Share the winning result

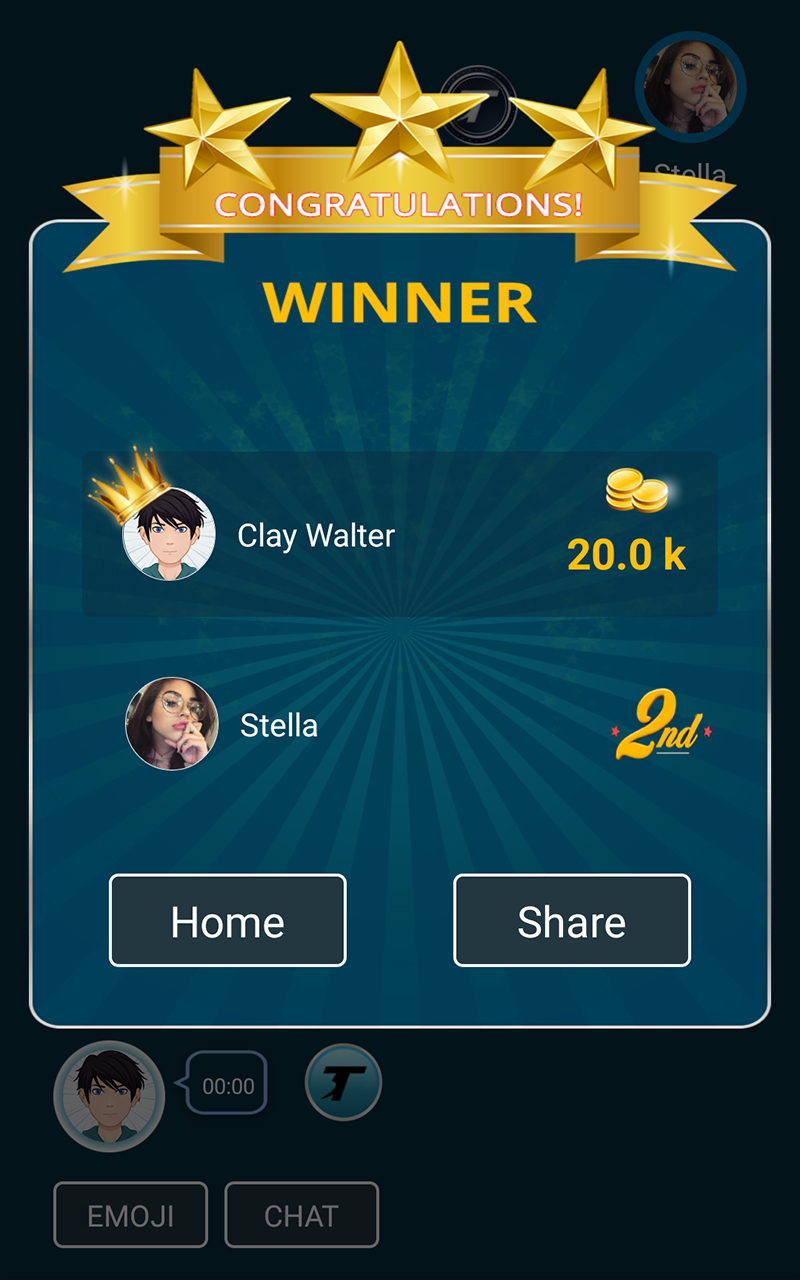coord(571,920)
